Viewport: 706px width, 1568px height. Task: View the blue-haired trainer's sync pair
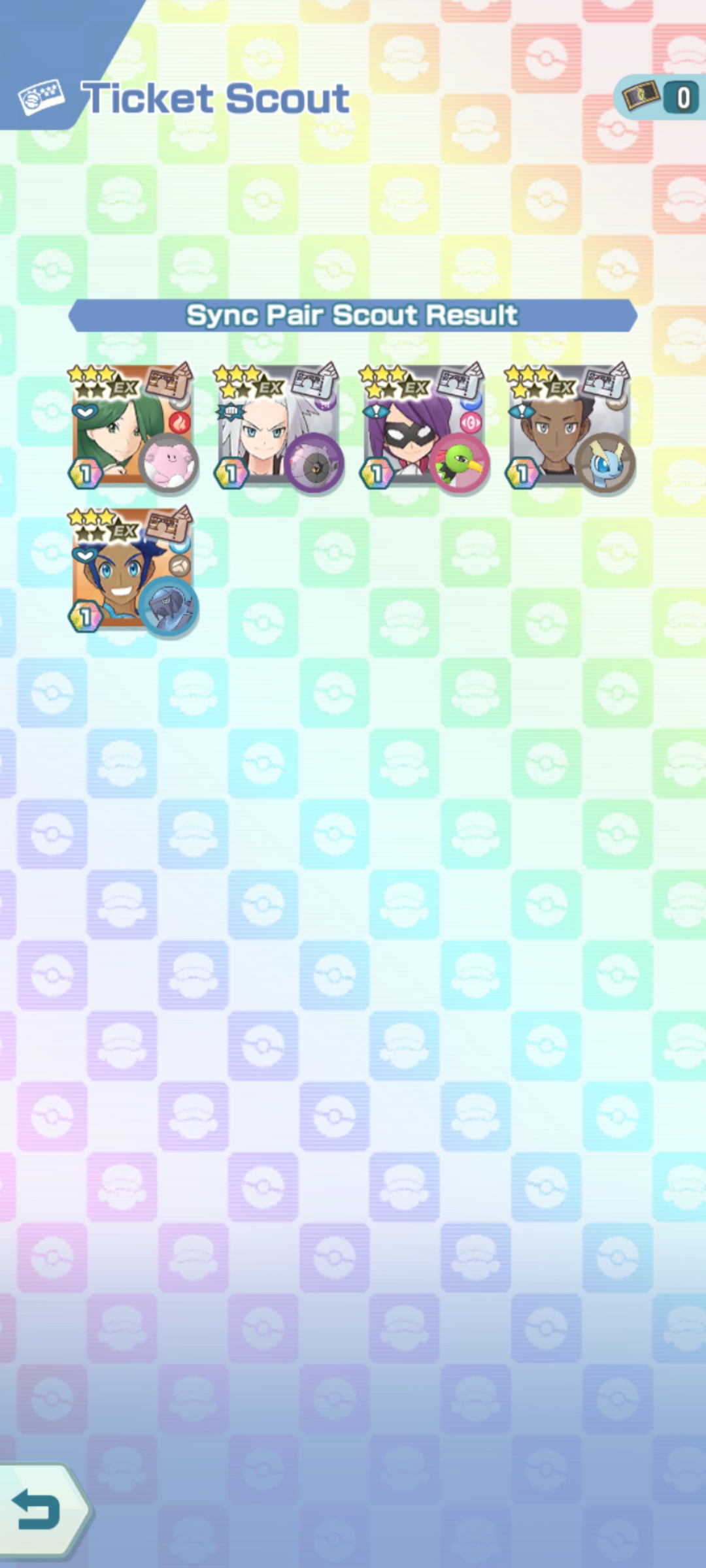[x=133, y=570]
